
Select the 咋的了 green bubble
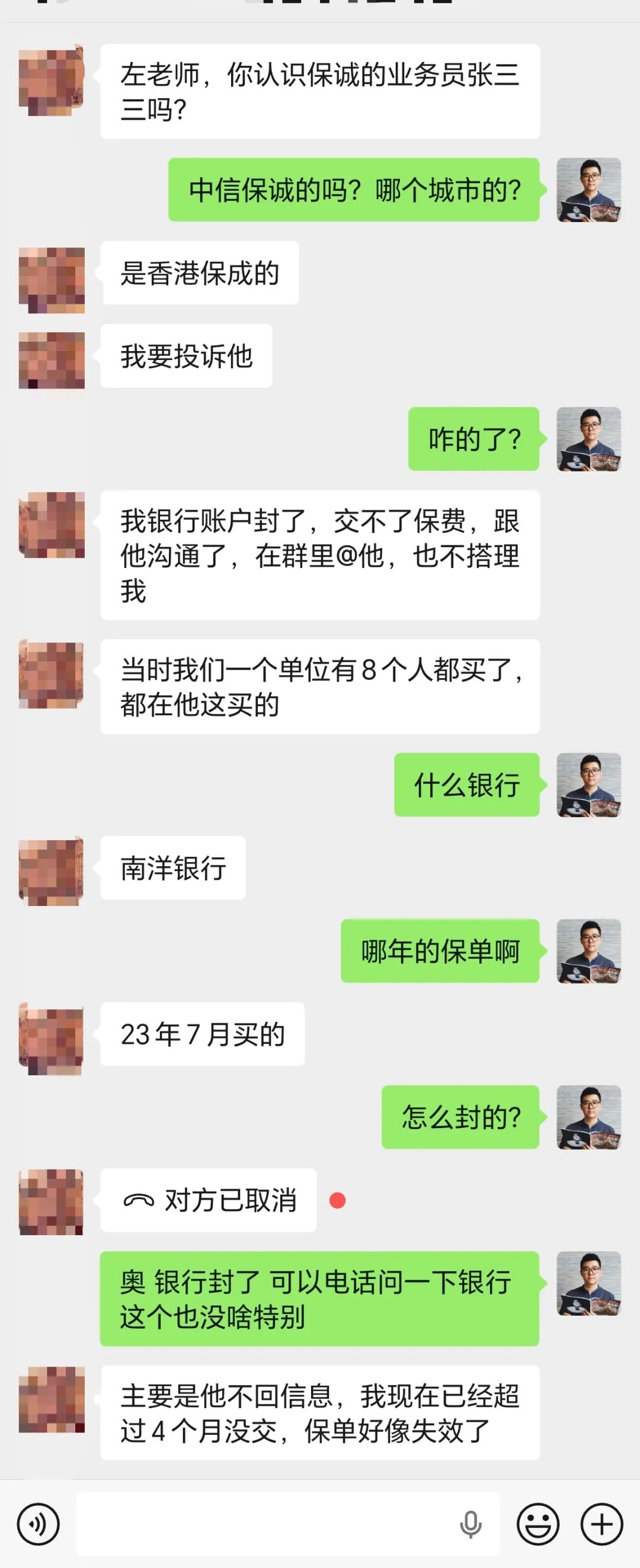473,438
